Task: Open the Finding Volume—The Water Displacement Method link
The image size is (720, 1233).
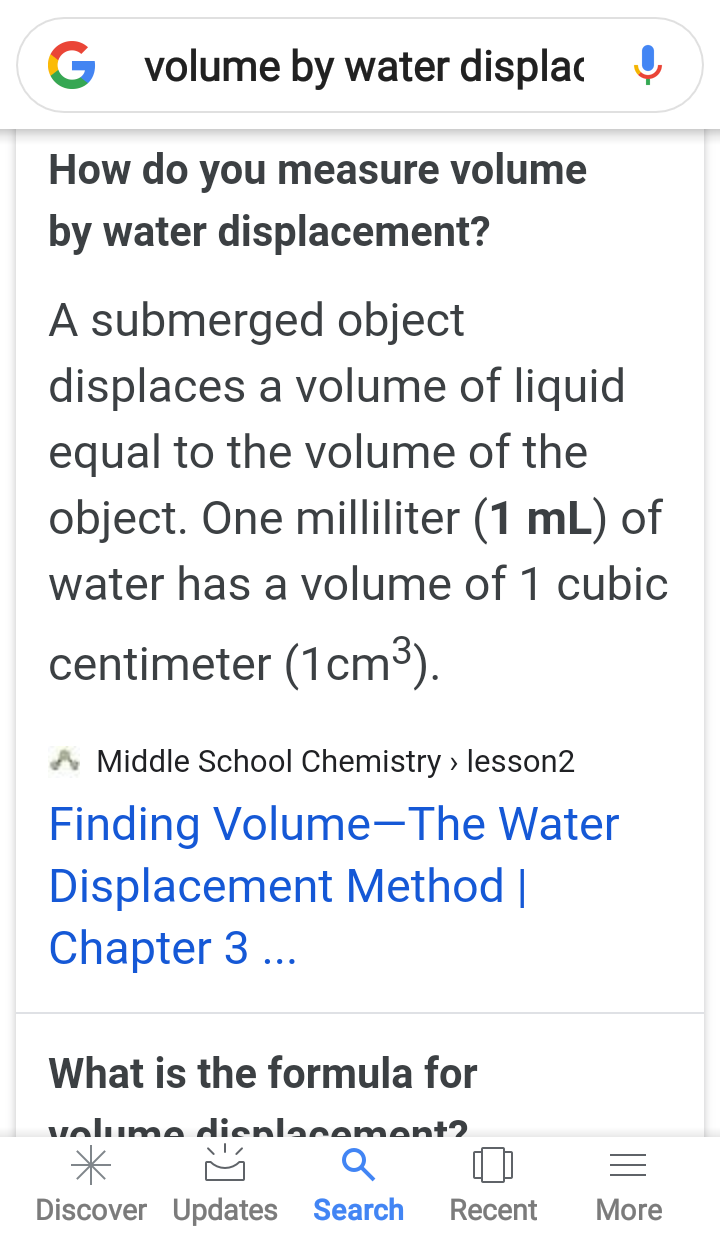Action: coord(333,886)
